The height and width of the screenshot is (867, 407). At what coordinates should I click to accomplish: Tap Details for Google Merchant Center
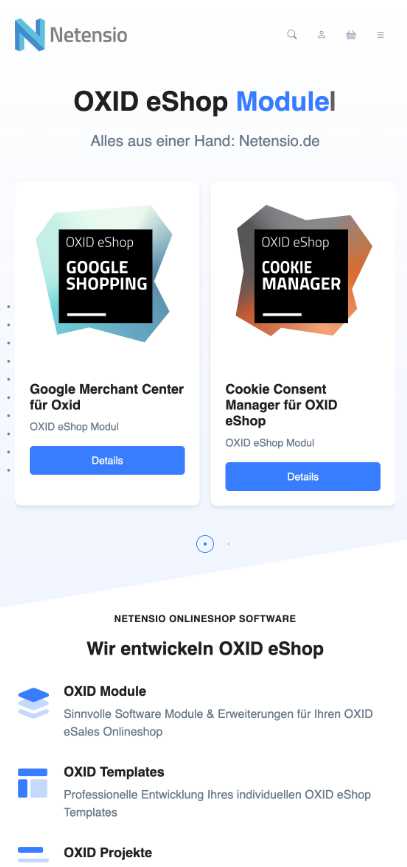pyautogui.click(x=107, y=460)
